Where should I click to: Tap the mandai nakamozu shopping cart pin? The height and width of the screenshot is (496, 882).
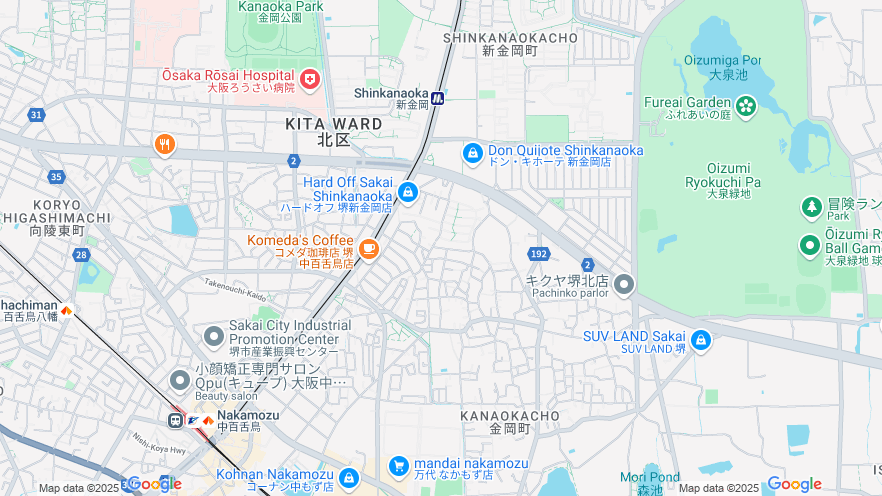coord(399,466)
